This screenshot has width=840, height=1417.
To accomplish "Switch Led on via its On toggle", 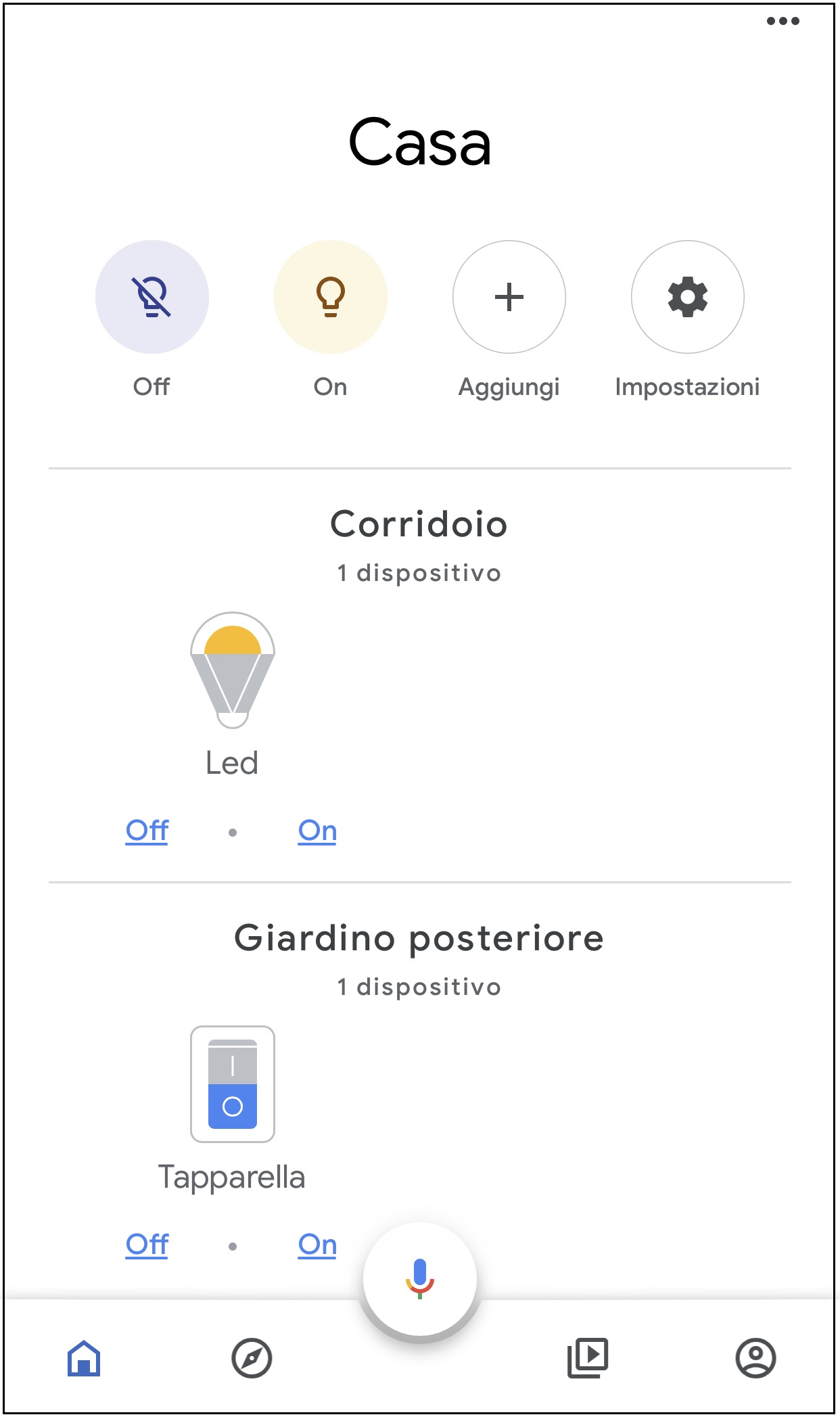I will pyautogui.click(x=317, y=831).
